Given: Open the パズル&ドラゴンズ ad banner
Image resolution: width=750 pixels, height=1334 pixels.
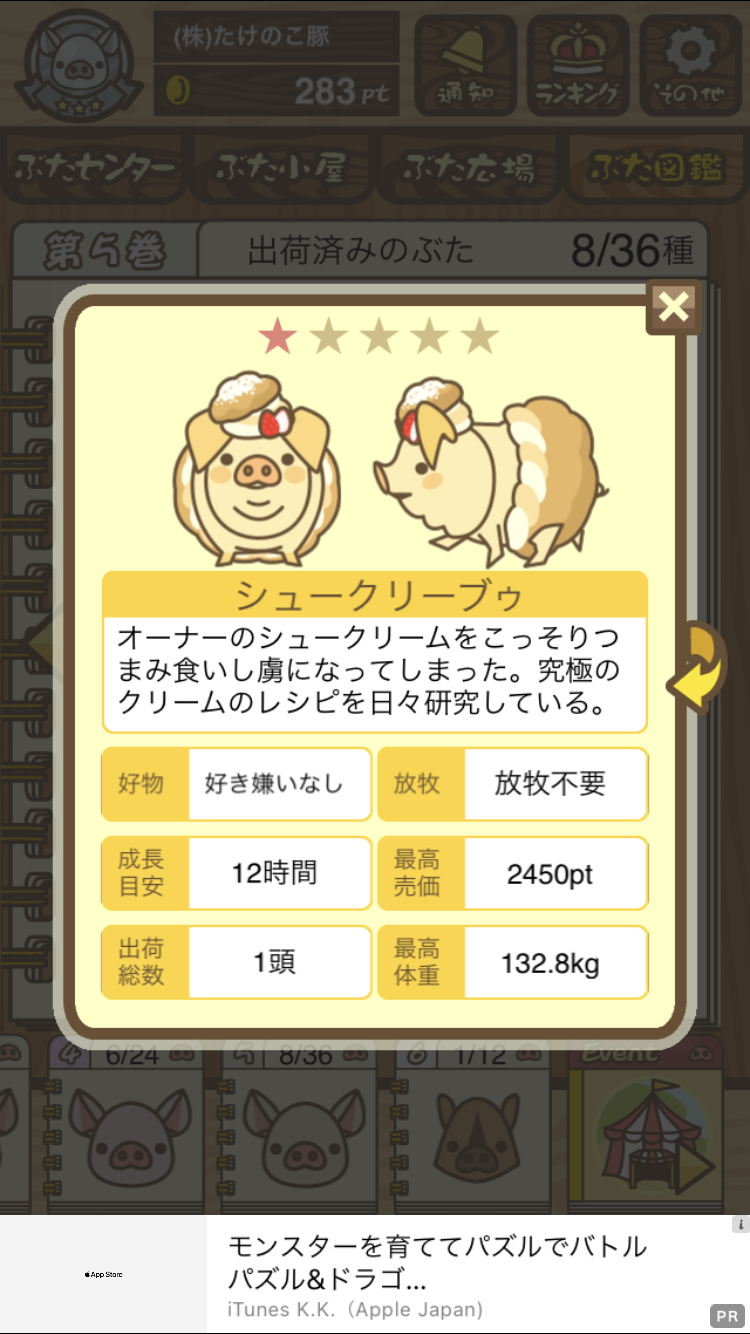Looking at the screenshot, I should coord(375,1274).
